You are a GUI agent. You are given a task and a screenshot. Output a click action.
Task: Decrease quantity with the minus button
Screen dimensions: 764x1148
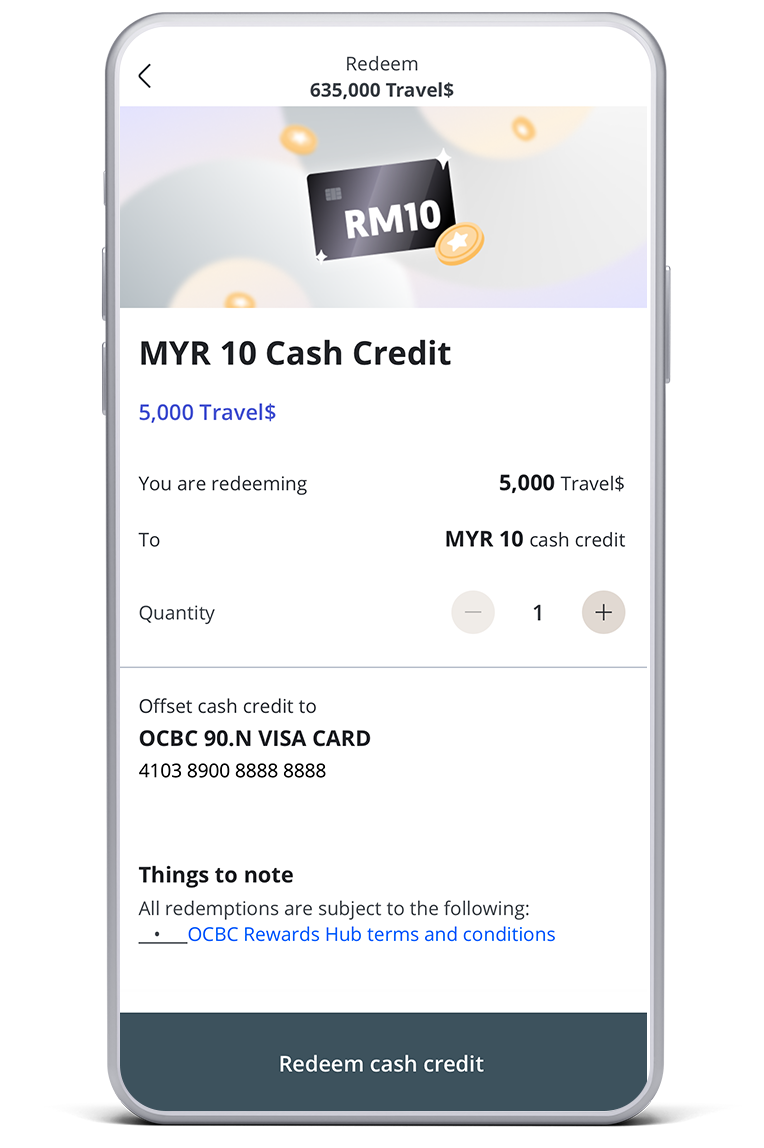[x=473, y=613]
